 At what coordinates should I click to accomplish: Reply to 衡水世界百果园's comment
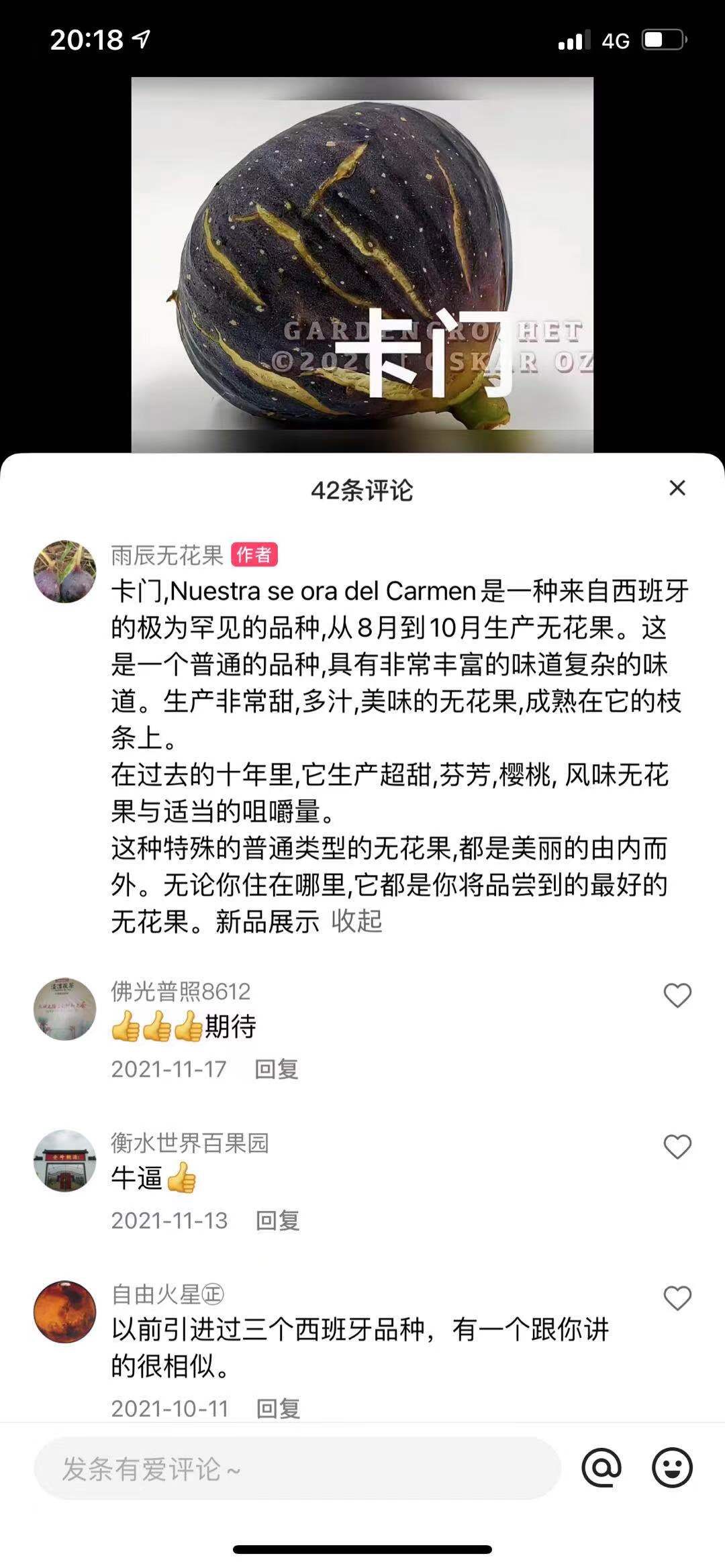point(277,1220)
